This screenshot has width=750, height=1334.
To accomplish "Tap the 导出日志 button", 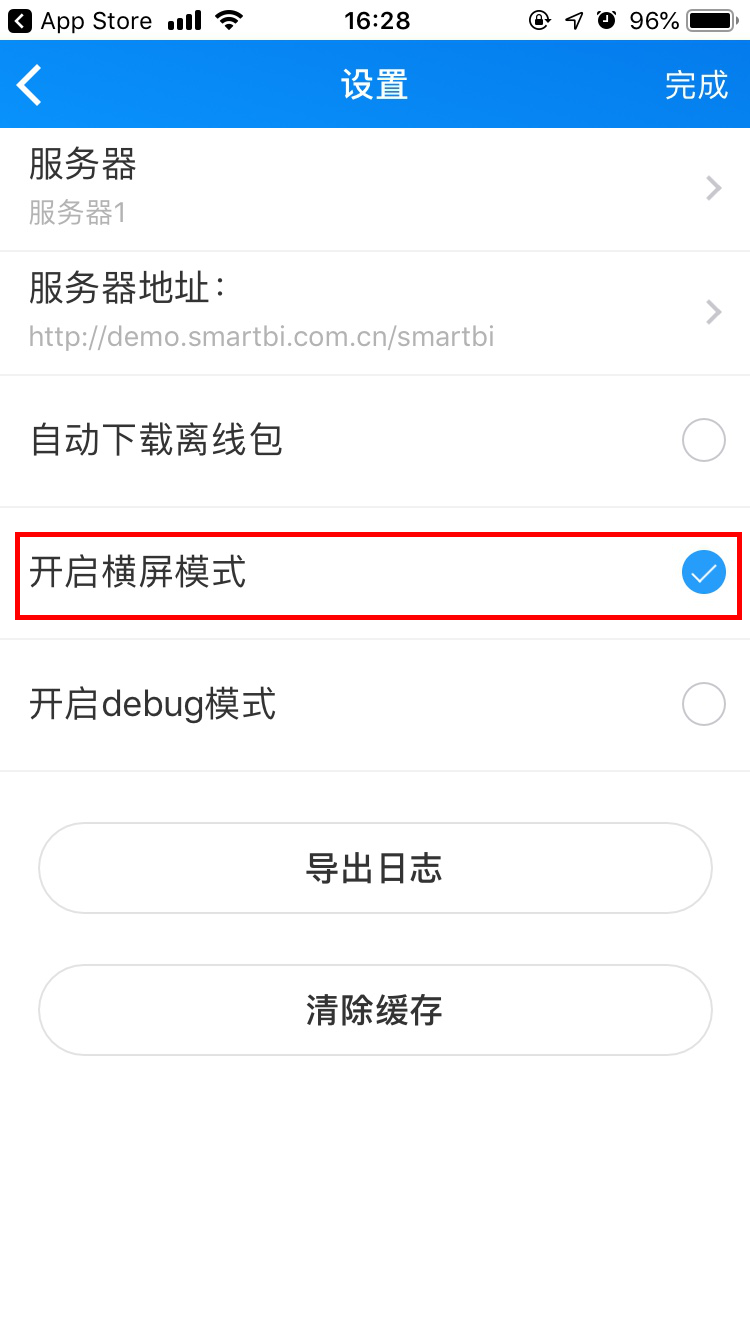I will click(x=375, y=868).
